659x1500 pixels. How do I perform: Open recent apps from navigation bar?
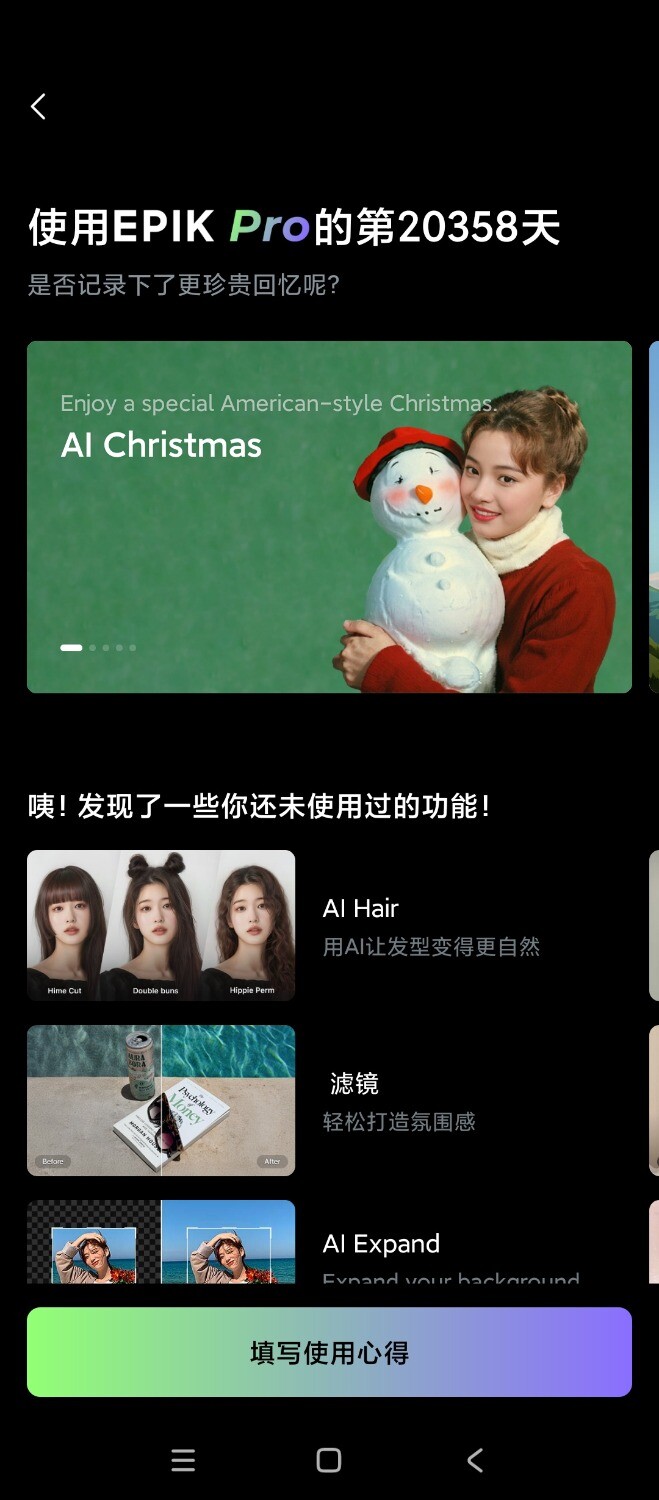[x=183, y=1460]
